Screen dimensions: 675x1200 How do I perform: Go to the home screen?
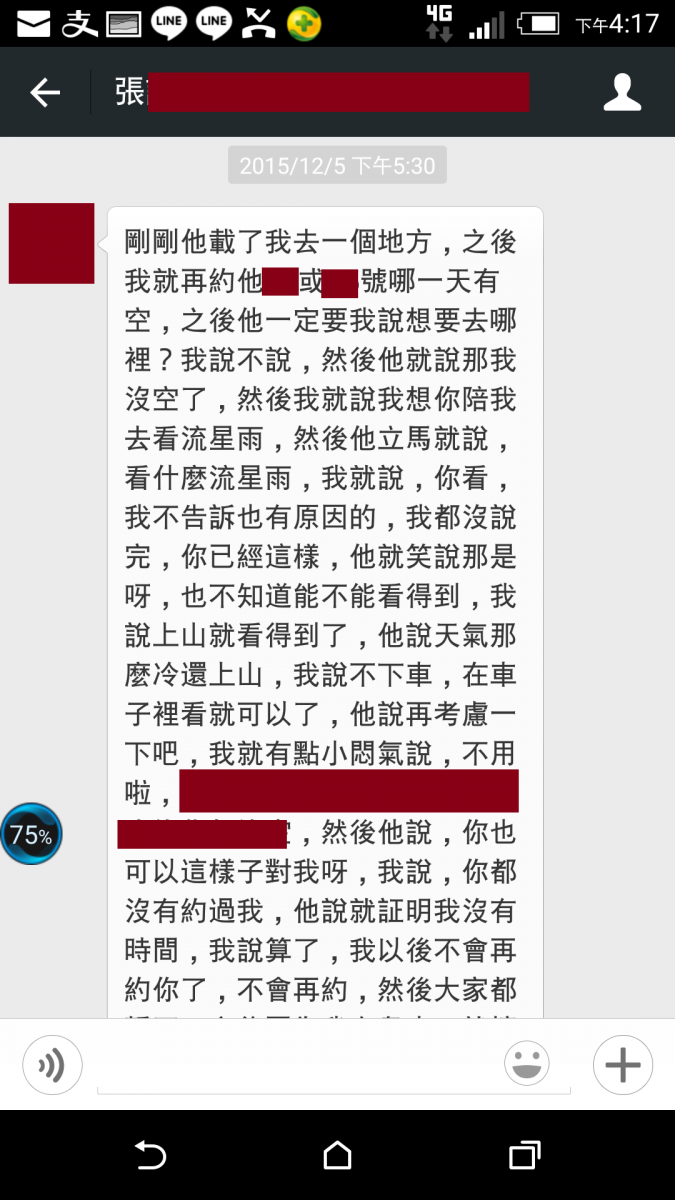point(338,1155)
